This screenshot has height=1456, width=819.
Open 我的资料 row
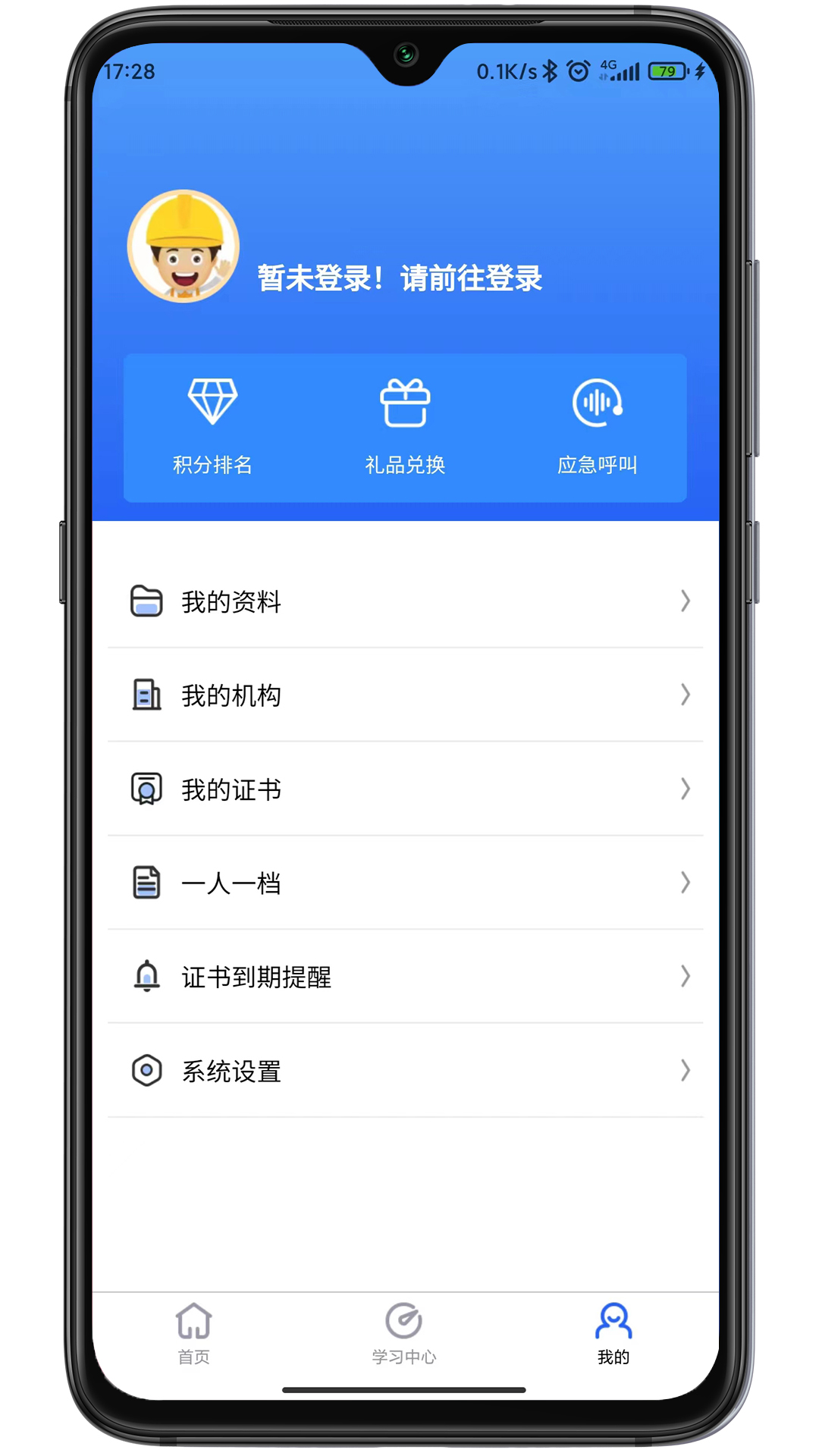click(x=405, y=601)
